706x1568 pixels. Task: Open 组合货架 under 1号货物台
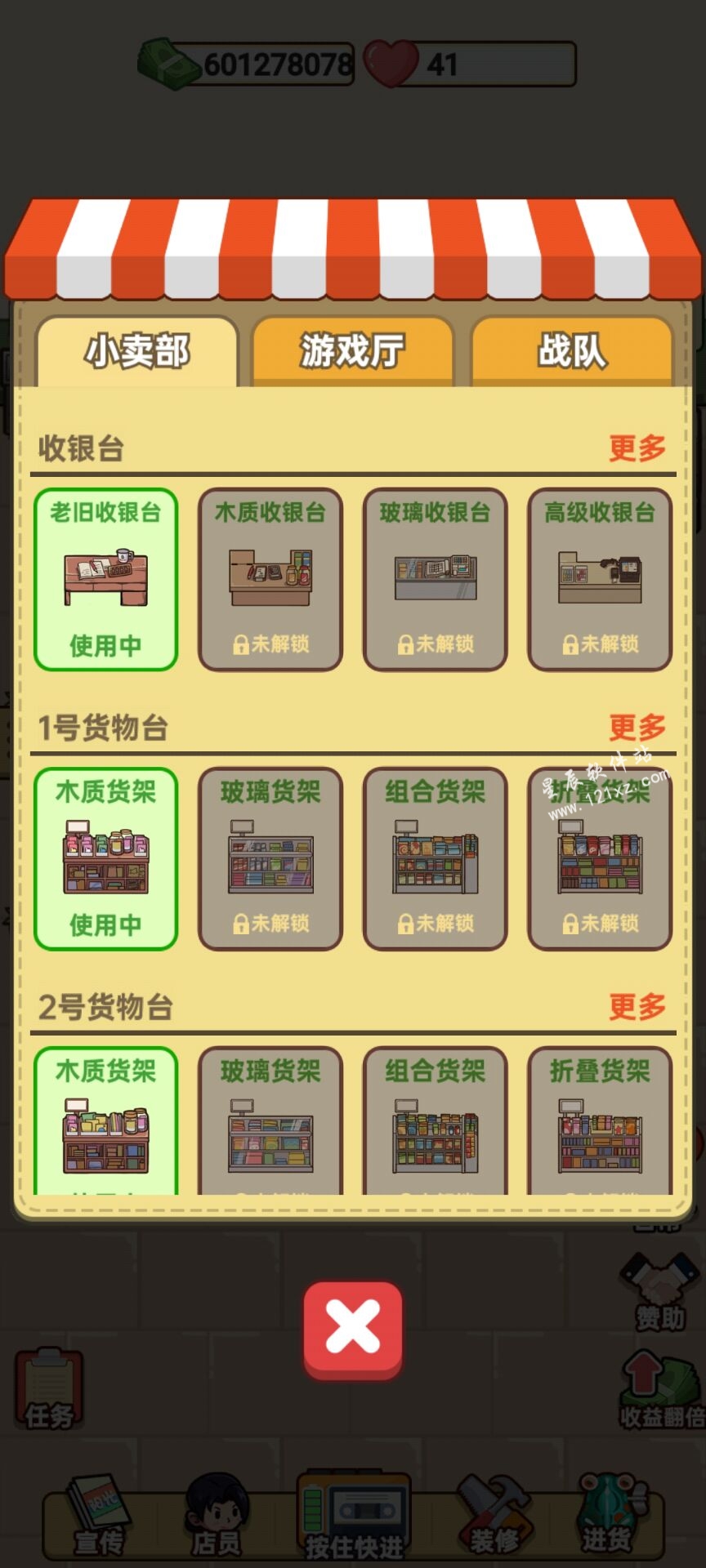[436, 858]
